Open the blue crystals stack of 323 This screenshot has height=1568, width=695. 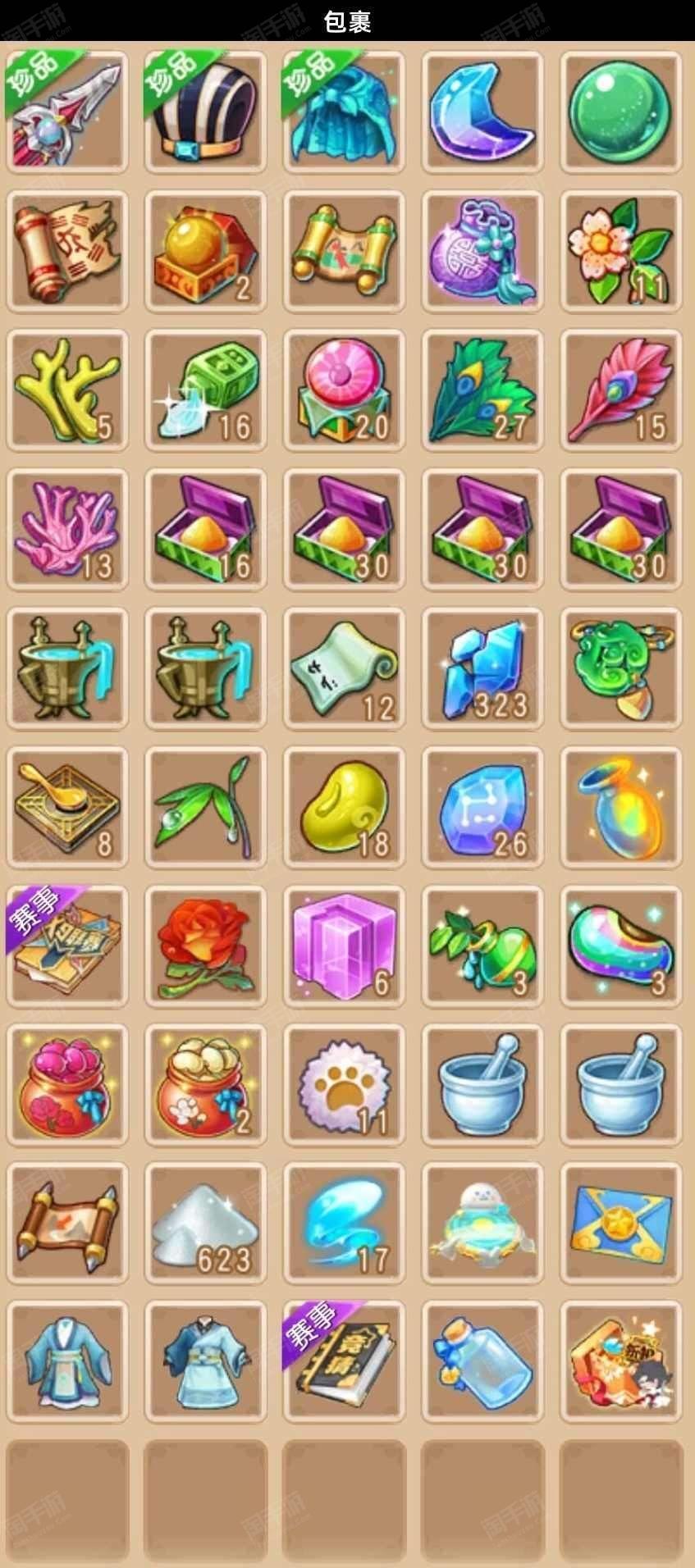click(x=482, y=668)
